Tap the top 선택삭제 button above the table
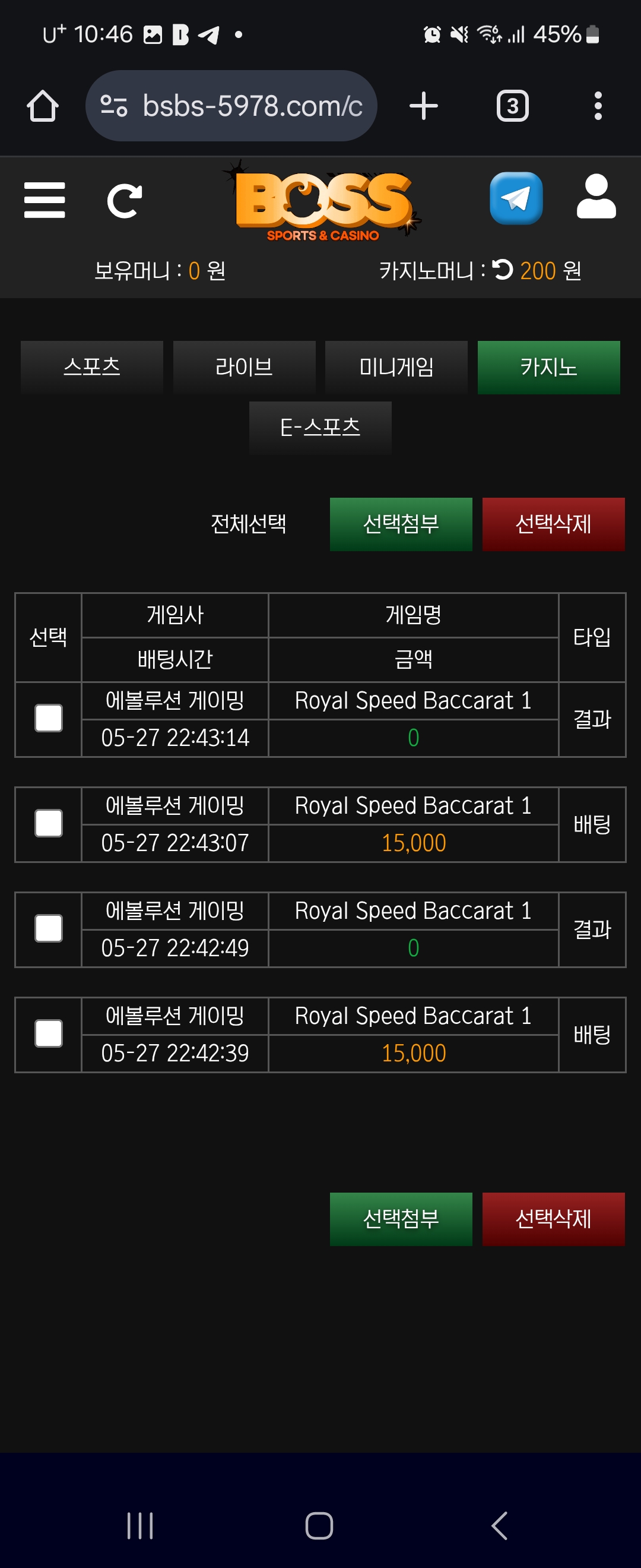Screen dimensions: 641x1568 tap(553, 524)
